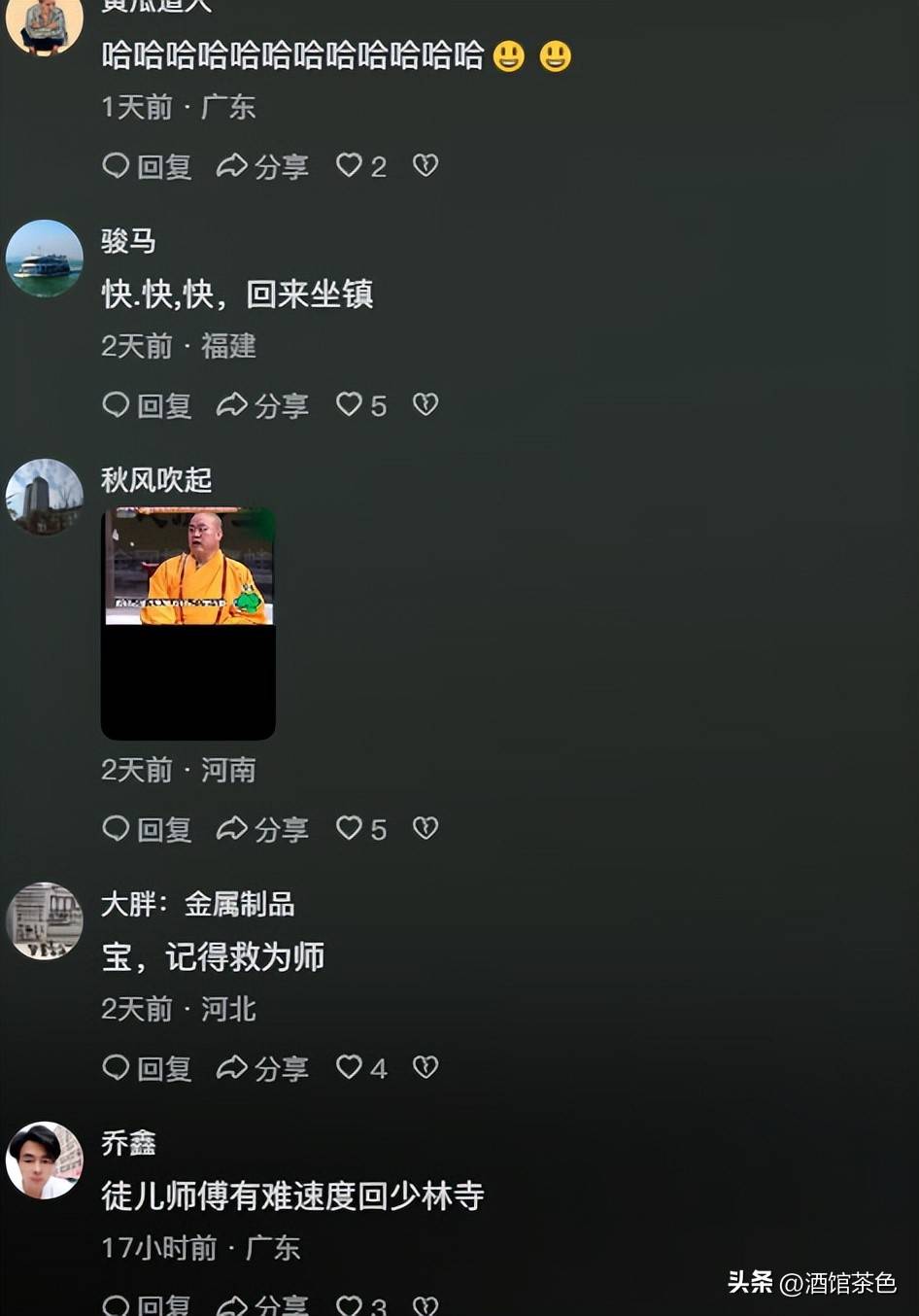Dislike 大胖:金属制品's comment
Screen dimensions: 919x1316
425,1067
